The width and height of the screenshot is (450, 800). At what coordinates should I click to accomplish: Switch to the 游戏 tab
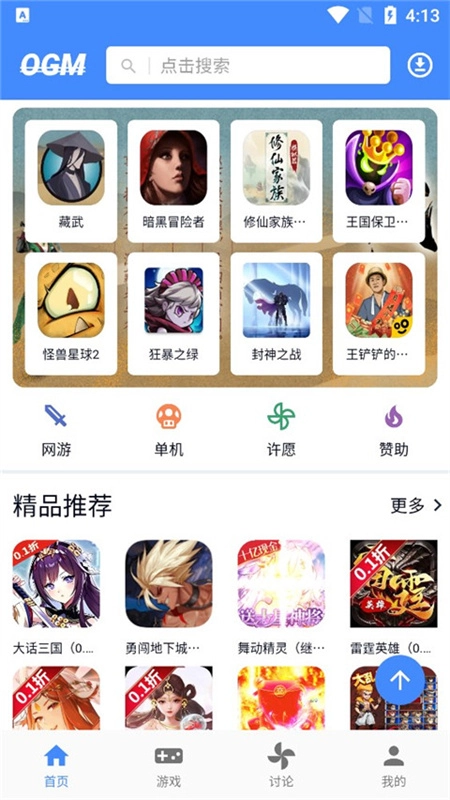[x=169, y=766]
